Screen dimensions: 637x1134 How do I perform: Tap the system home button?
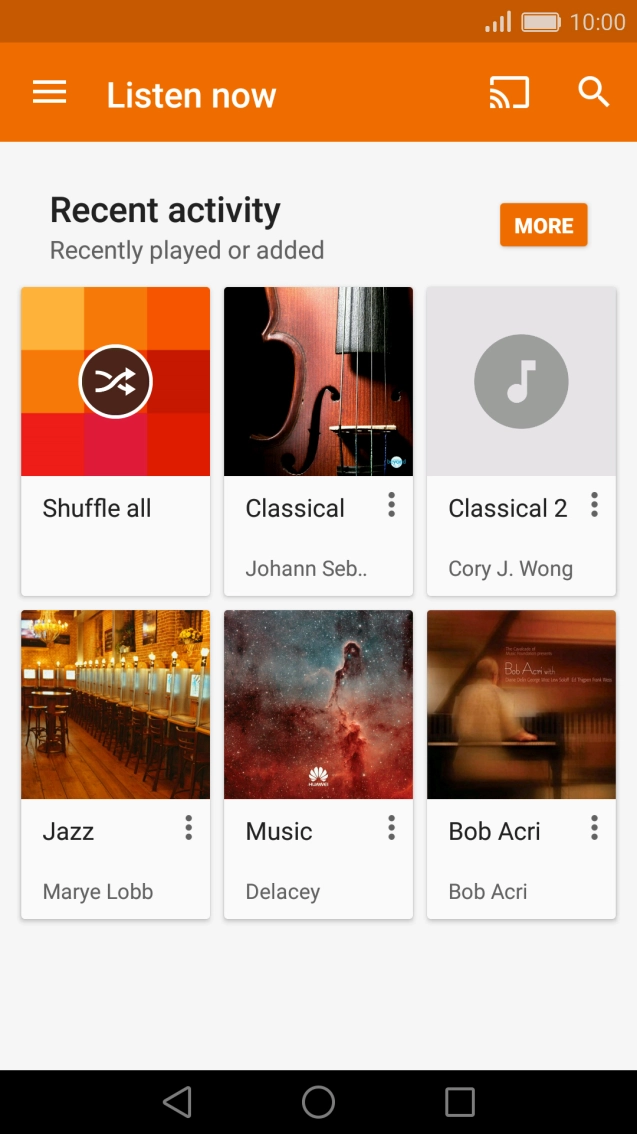coord(318,1102)
